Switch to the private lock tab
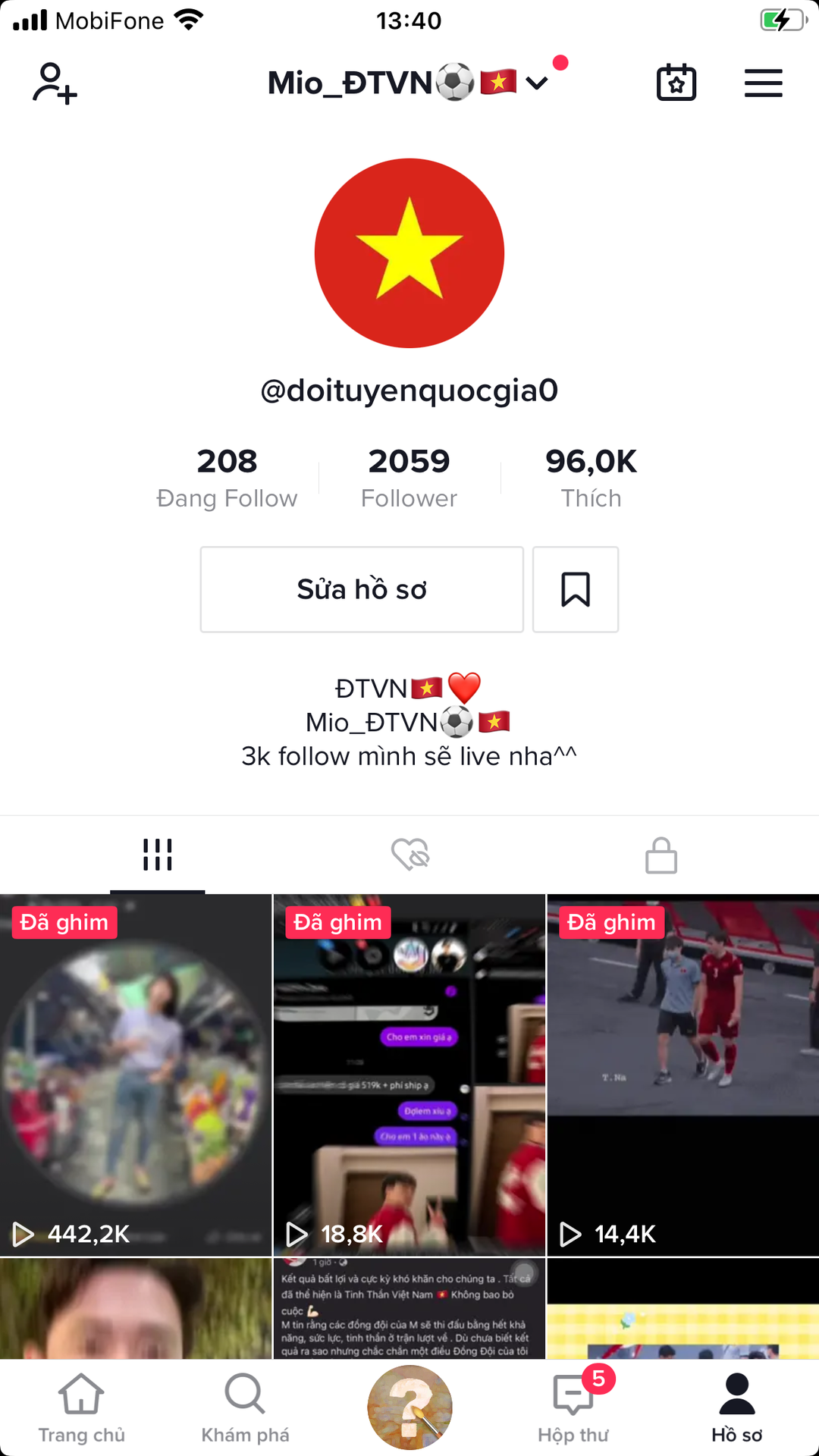 (661, 855)
